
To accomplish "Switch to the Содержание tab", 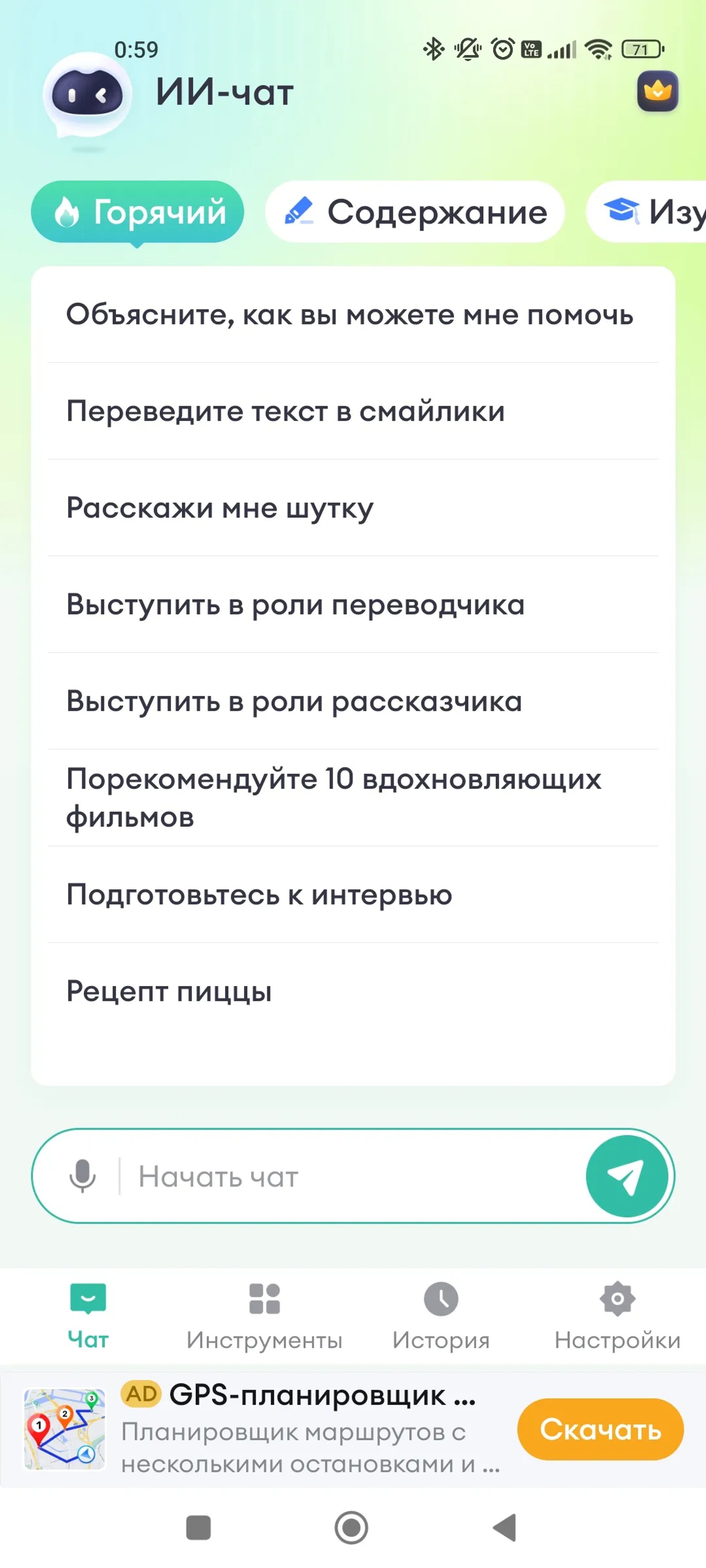I will [x=415, y=213].
